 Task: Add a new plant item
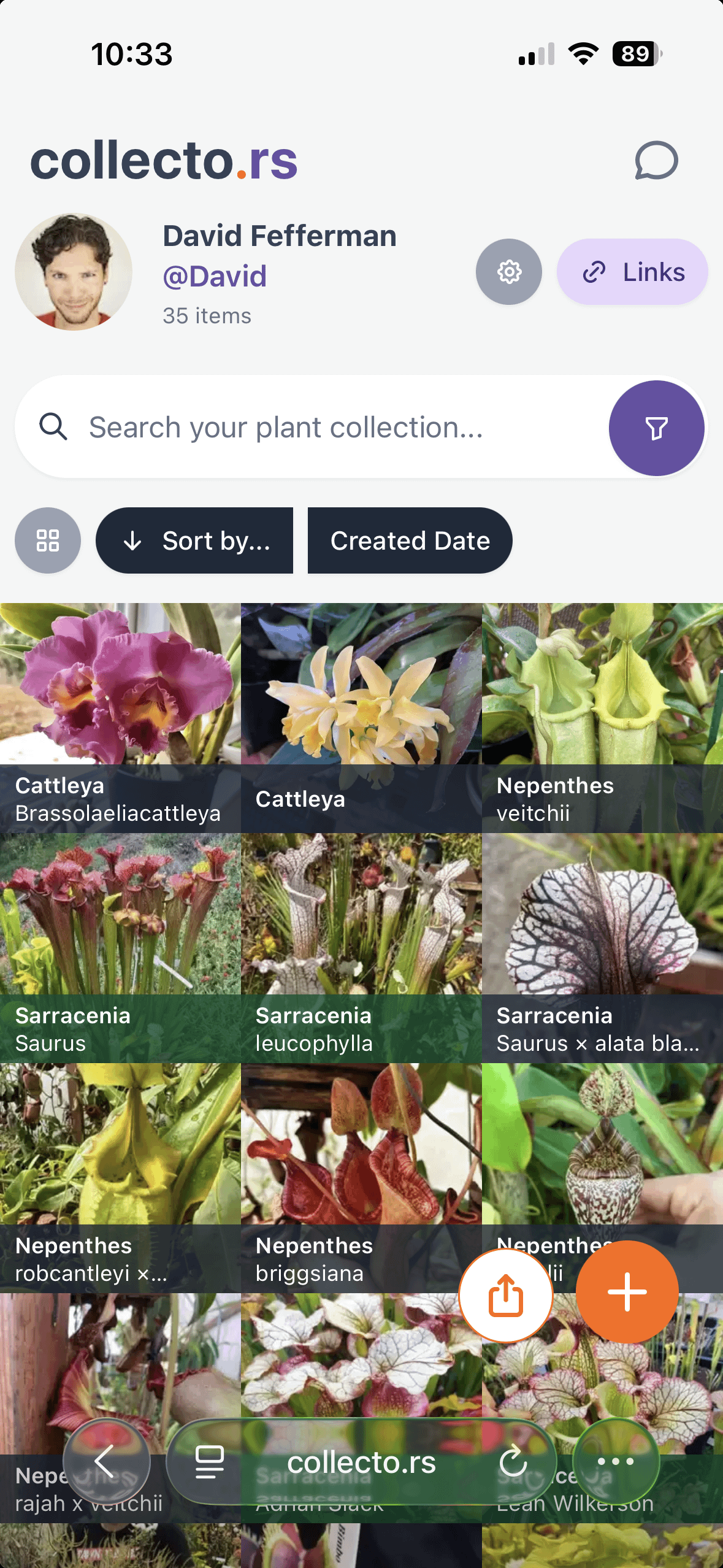(x=627, y=1292)
